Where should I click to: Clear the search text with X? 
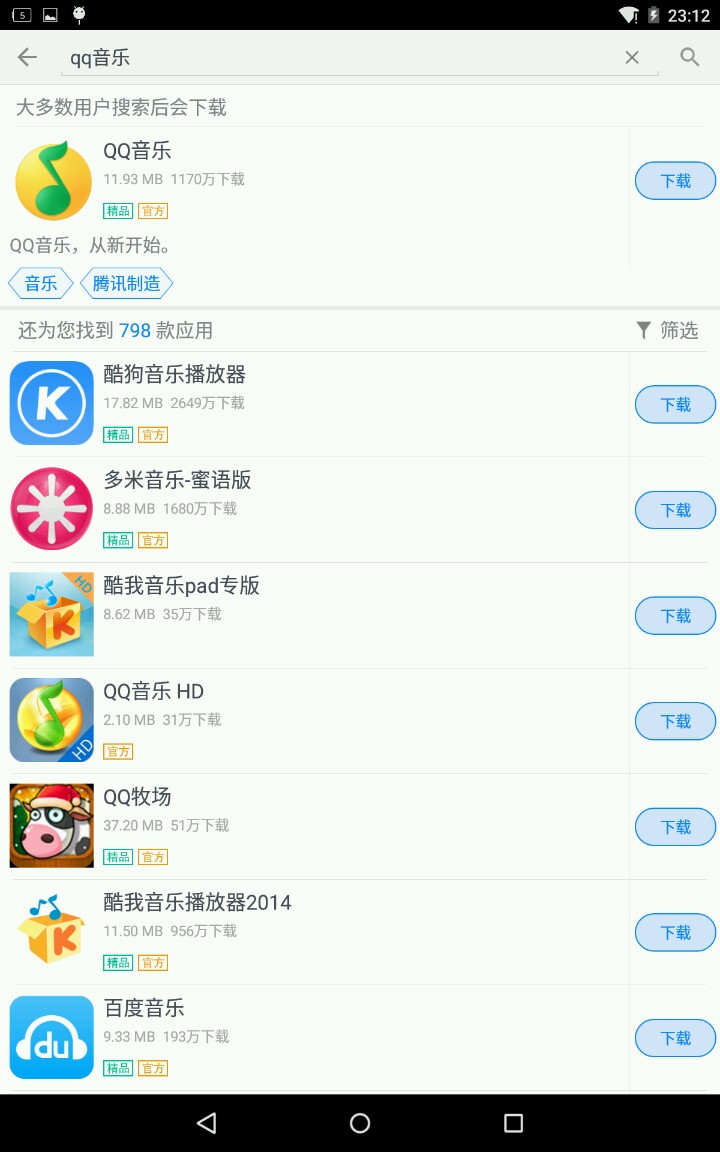pos(632,58)
